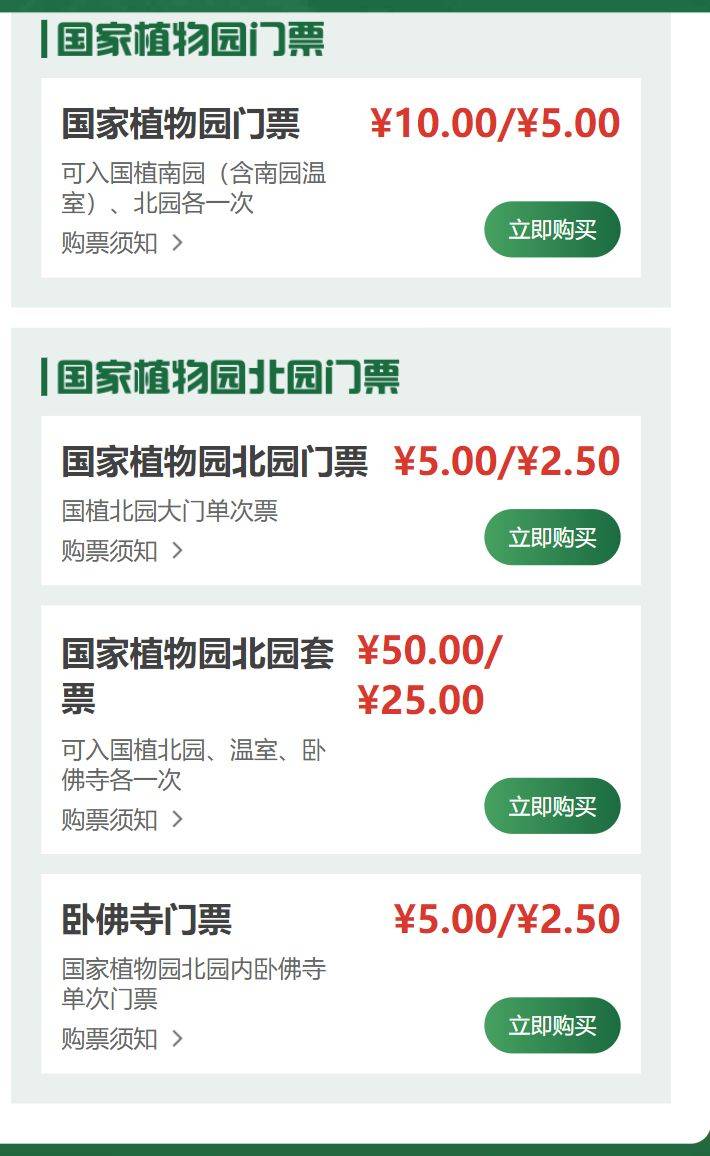Buy the 国家植物园门票 ¥10.00 ticket now
This screenshot has height=1156, width=710.
[552, 229]
